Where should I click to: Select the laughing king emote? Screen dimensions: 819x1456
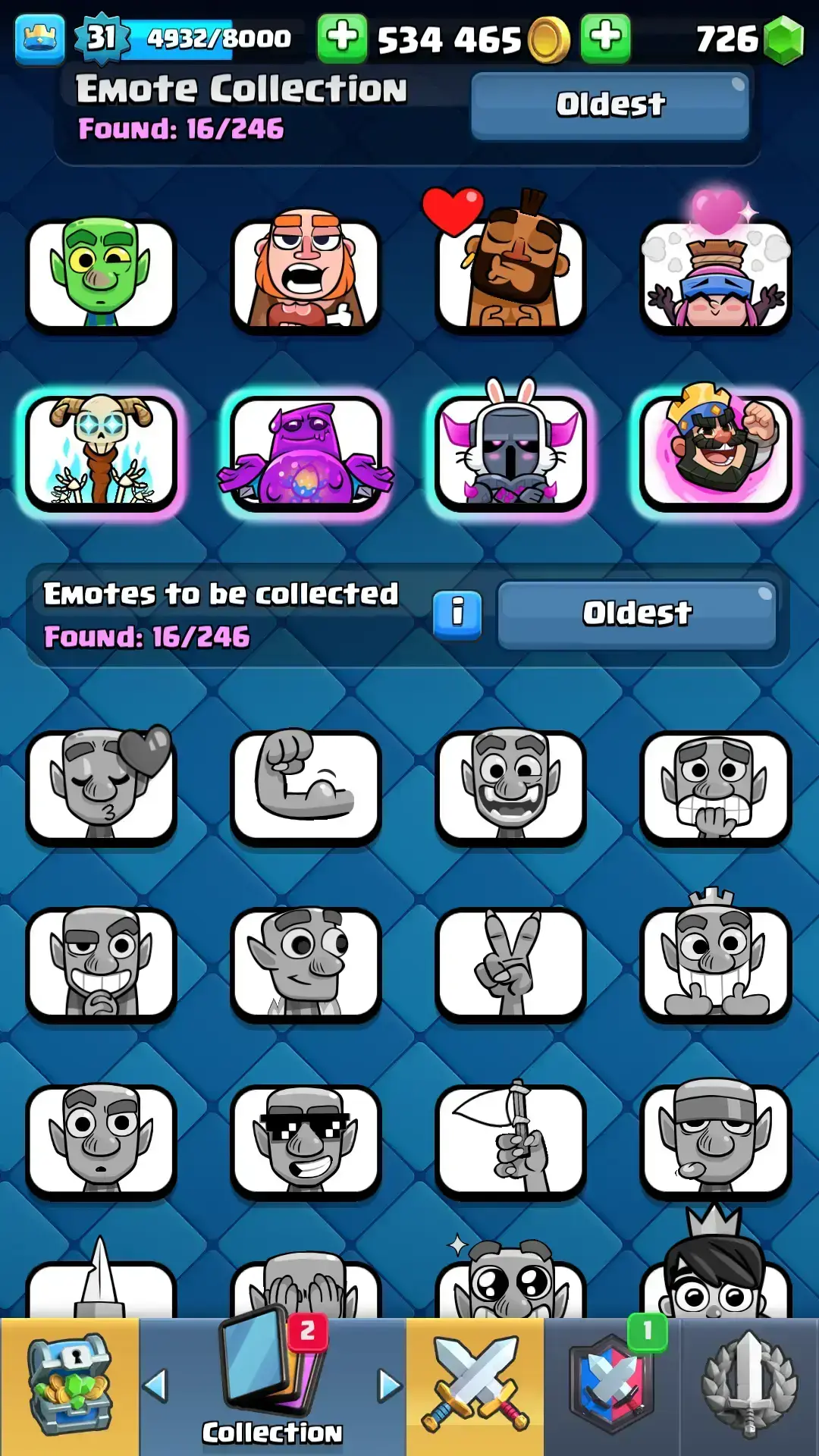point(715,451)
